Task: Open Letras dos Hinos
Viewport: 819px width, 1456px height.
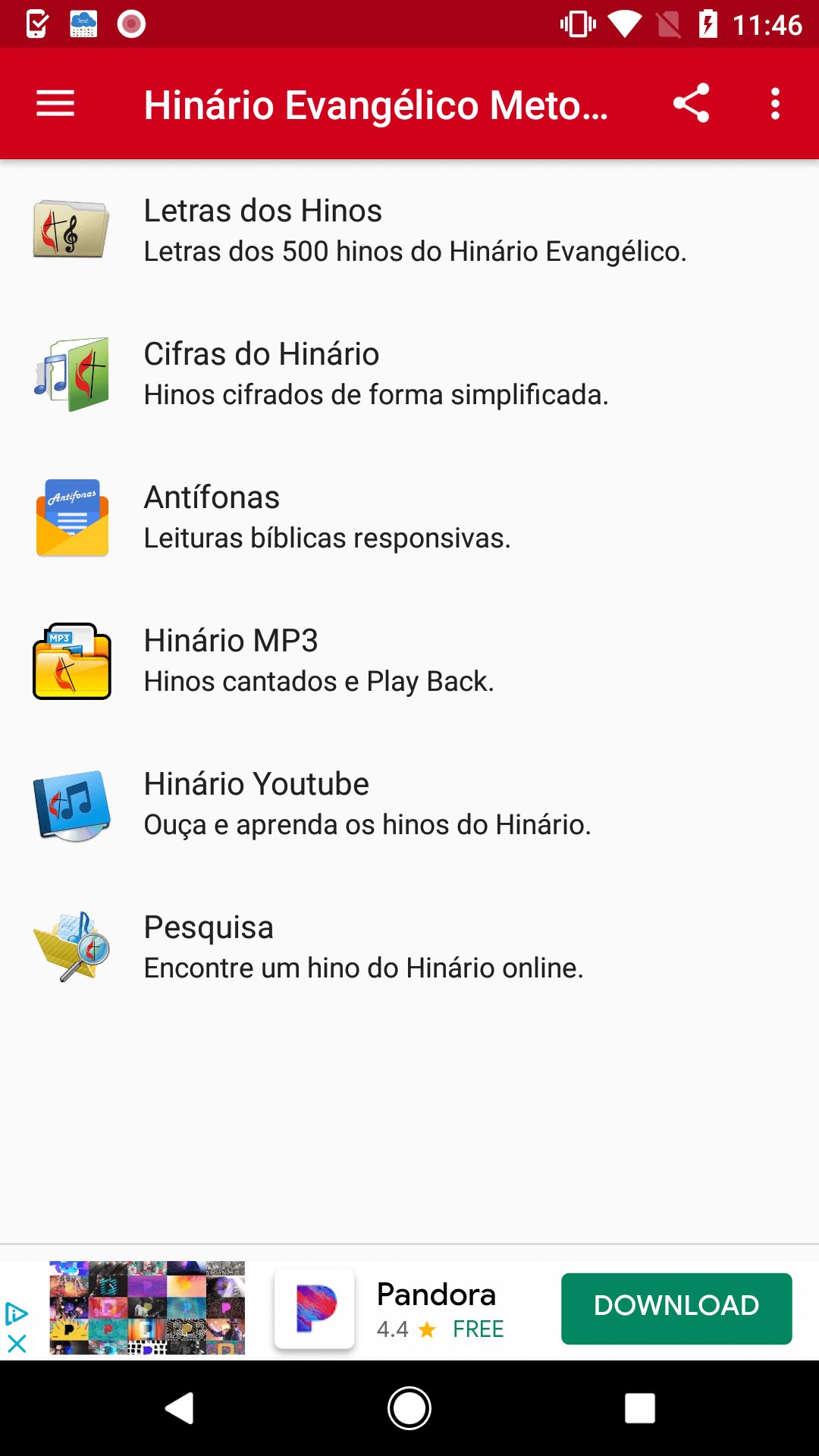Action: (x=409, y=231)
